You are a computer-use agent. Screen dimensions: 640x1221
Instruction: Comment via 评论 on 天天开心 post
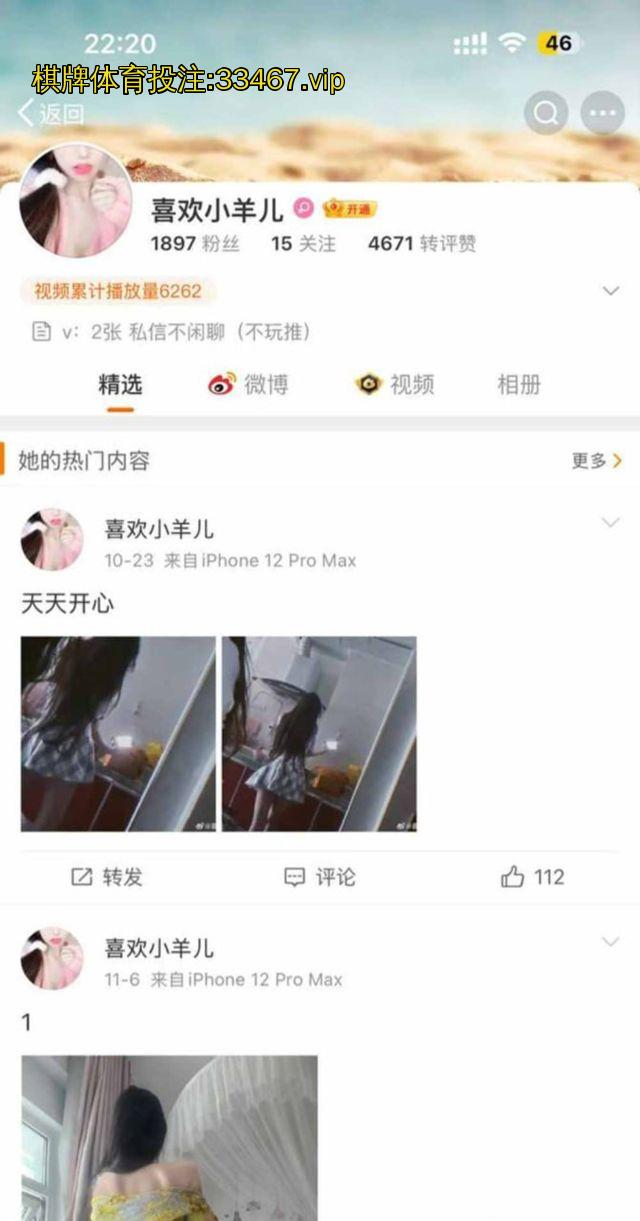pos(320,877)
